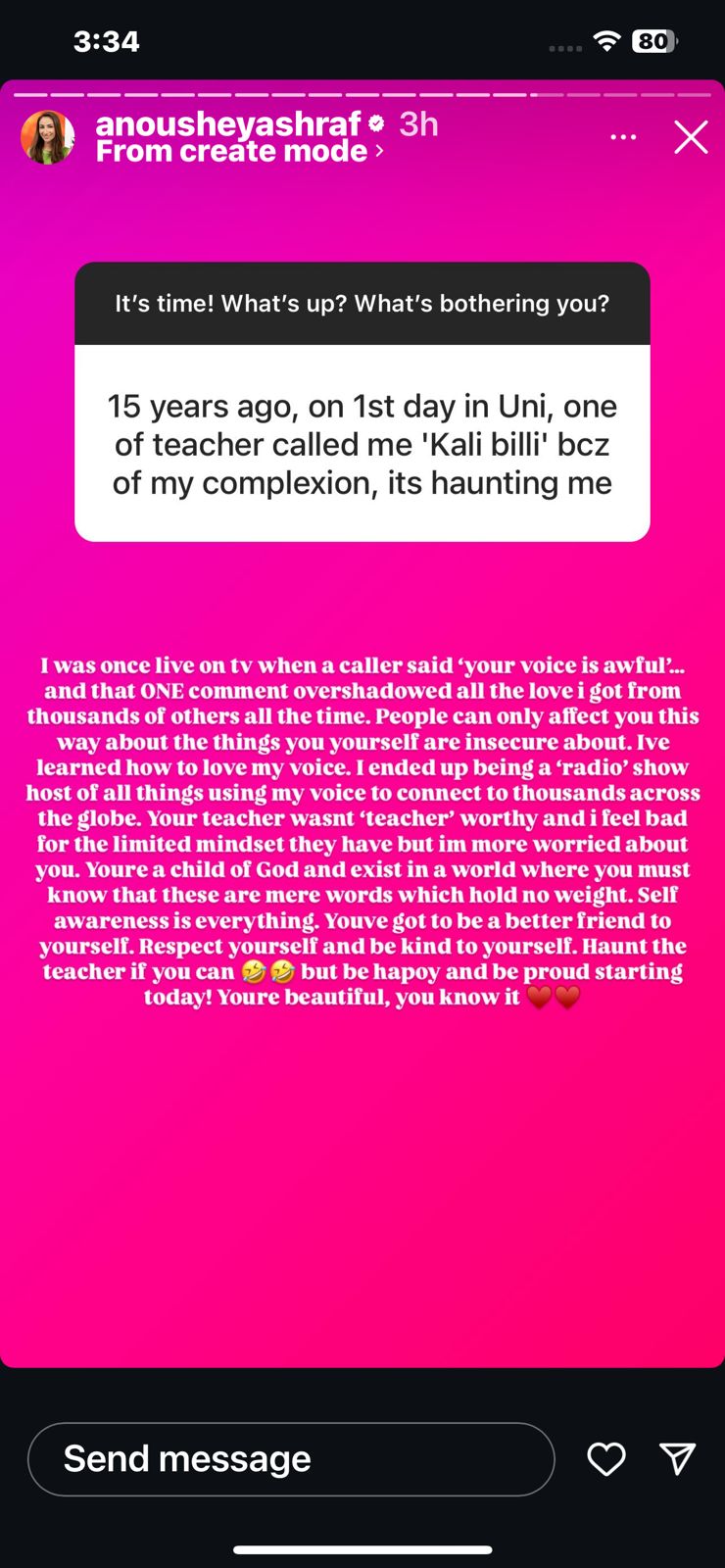
Task: Like this story with the heart
Action: [606, 1459]
